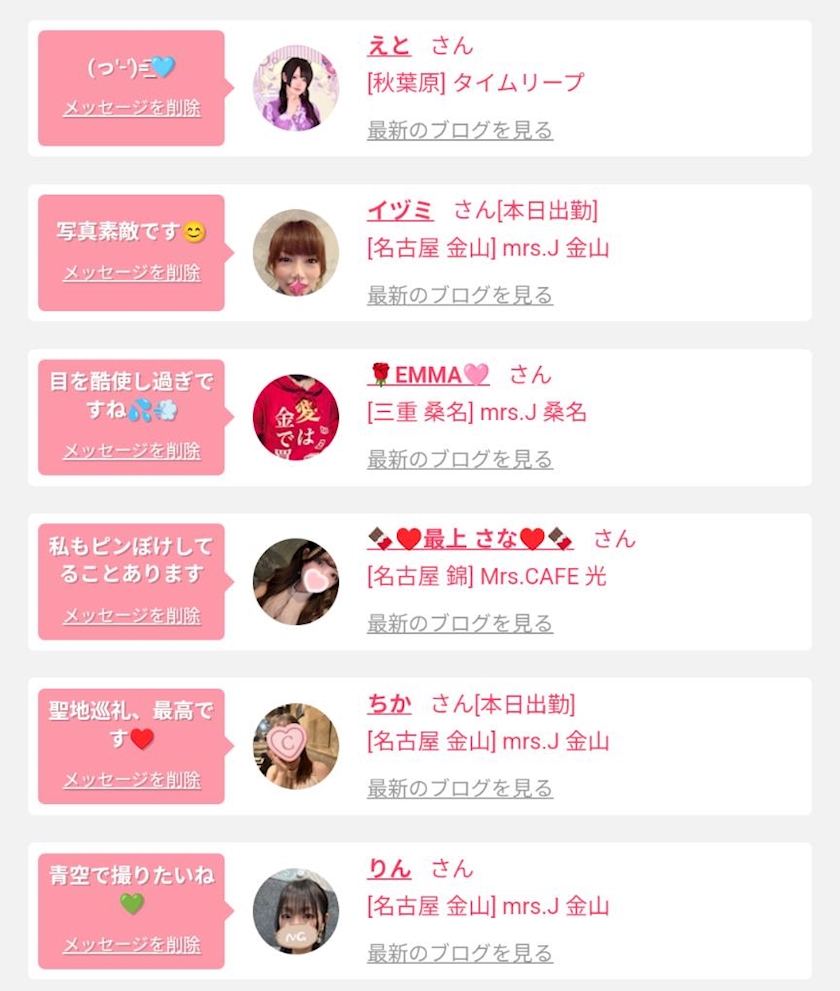
Task: View りん's latest blog
Action: point(459,953)
